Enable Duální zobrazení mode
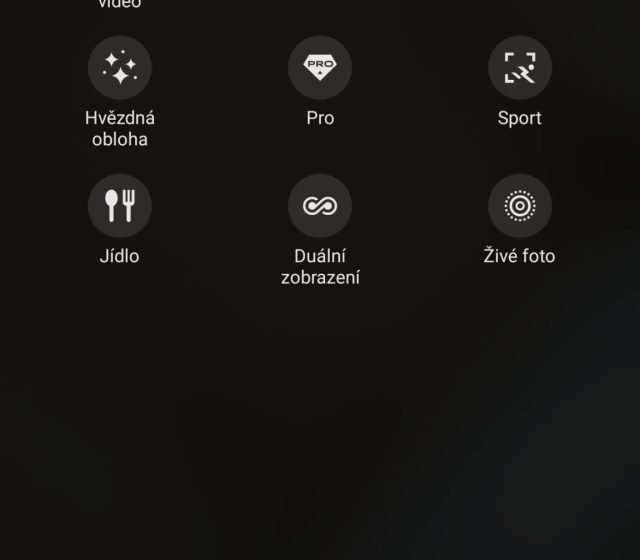Viewport: 640px width, 560px height. click(x=320, y=206)
